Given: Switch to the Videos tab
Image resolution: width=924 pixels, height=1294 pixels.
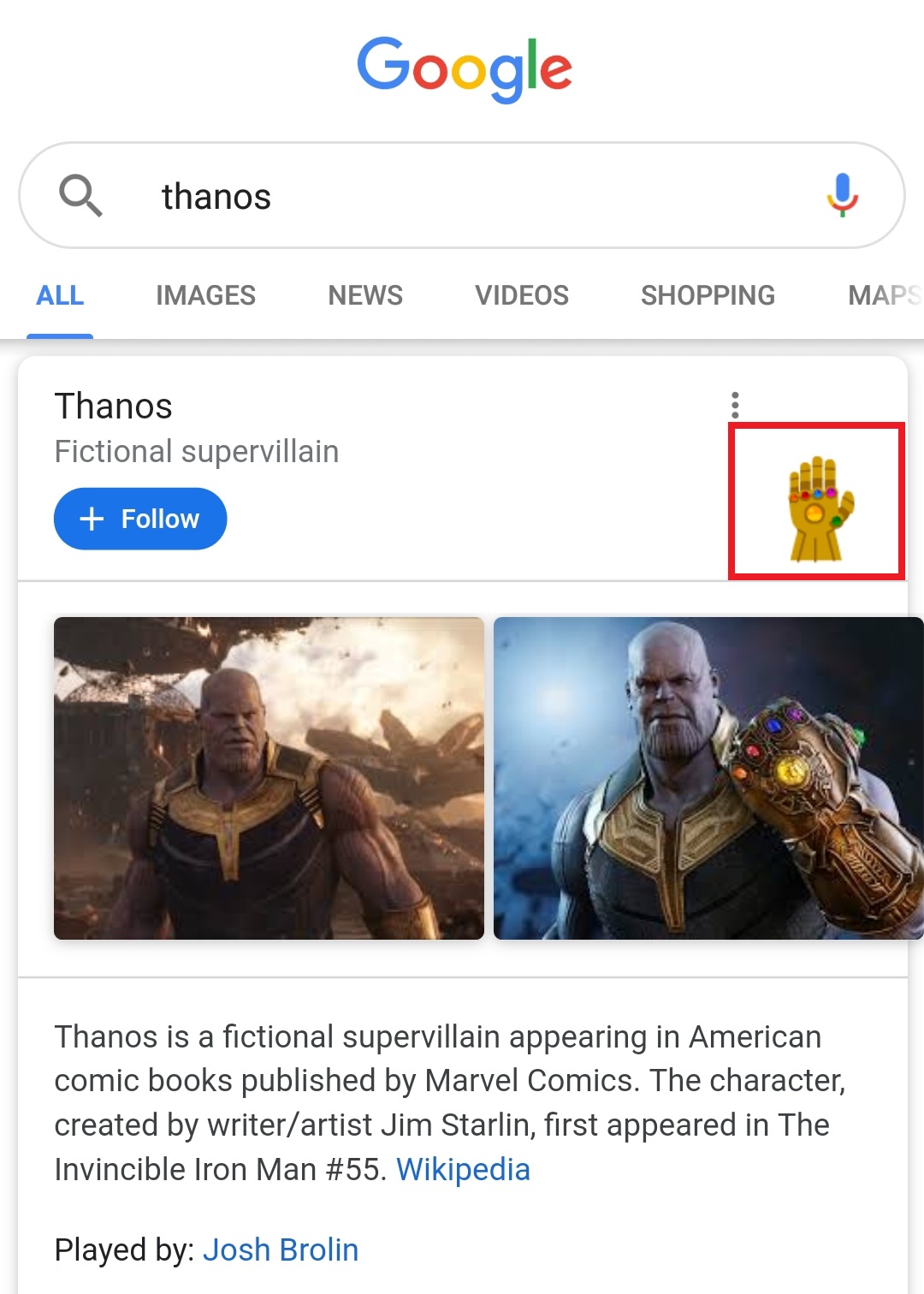Looking at the screenshot, I should pyautogui.click(x=522, y=295).
